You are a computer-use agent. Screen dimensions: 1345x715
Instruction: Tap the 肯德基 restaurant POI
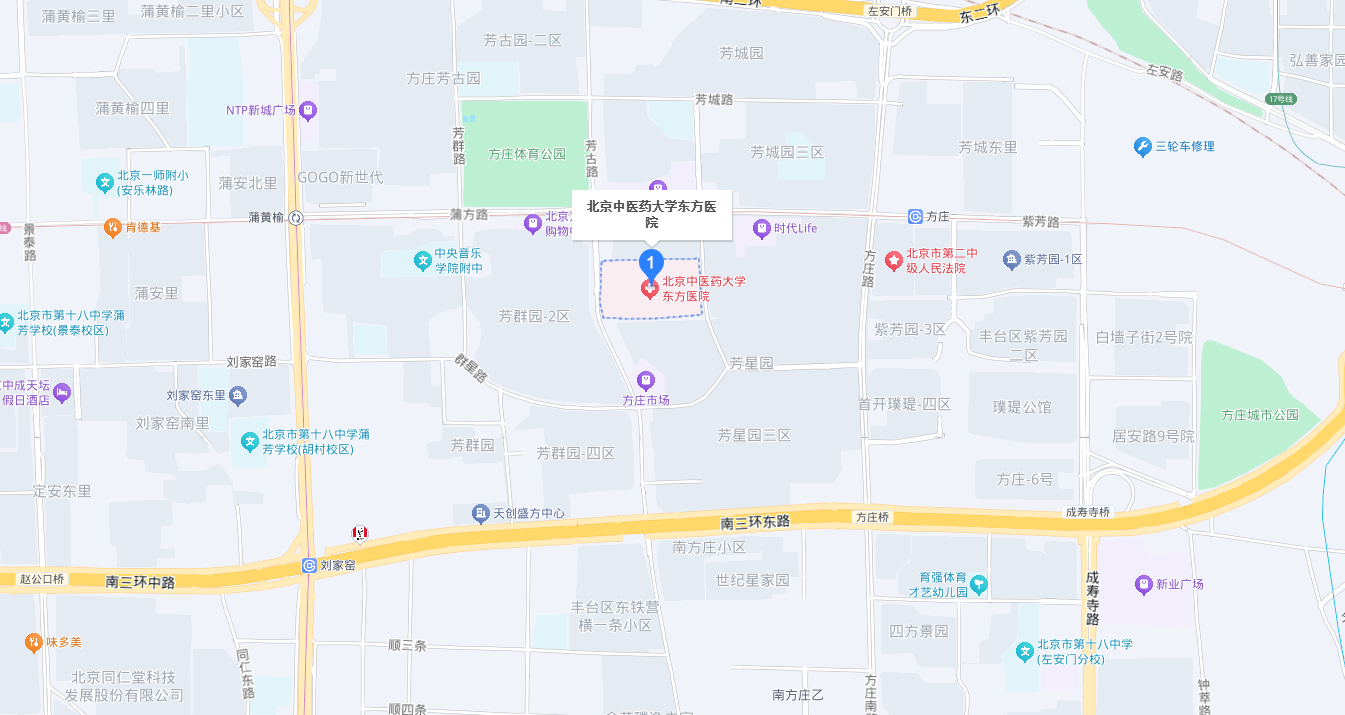(113, 227)
